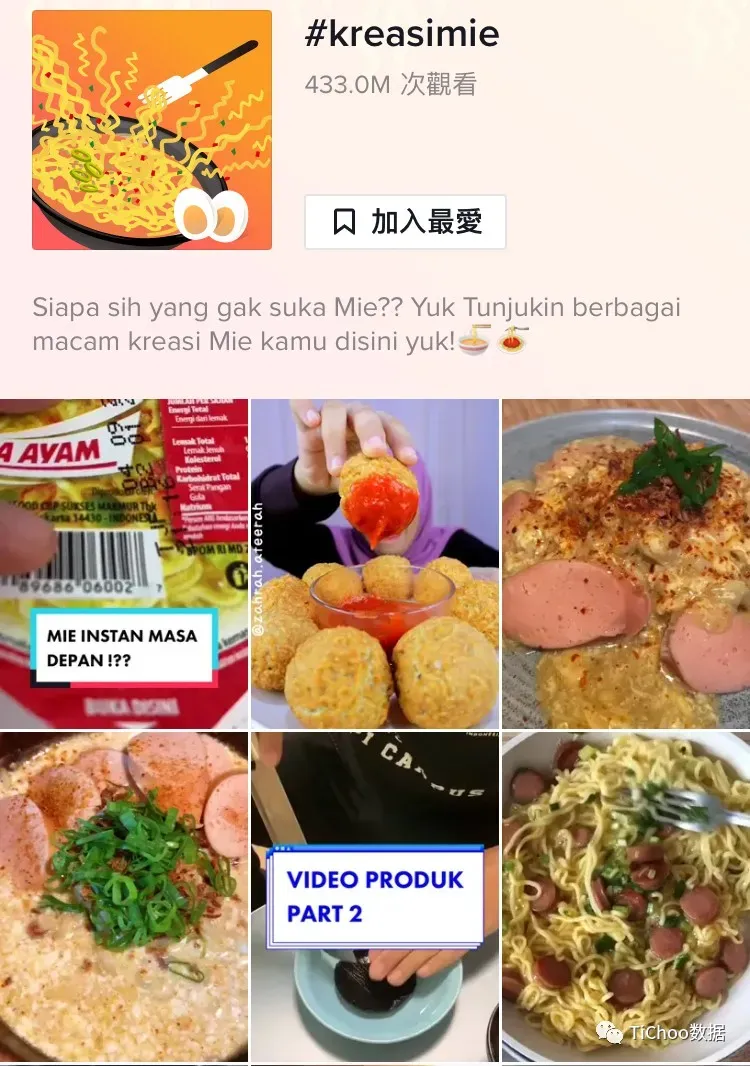Open the 'MIE INSTAN MASA DEPAN' video
The height and width of the screenshot is (1066, 750).
coord(123,564)
